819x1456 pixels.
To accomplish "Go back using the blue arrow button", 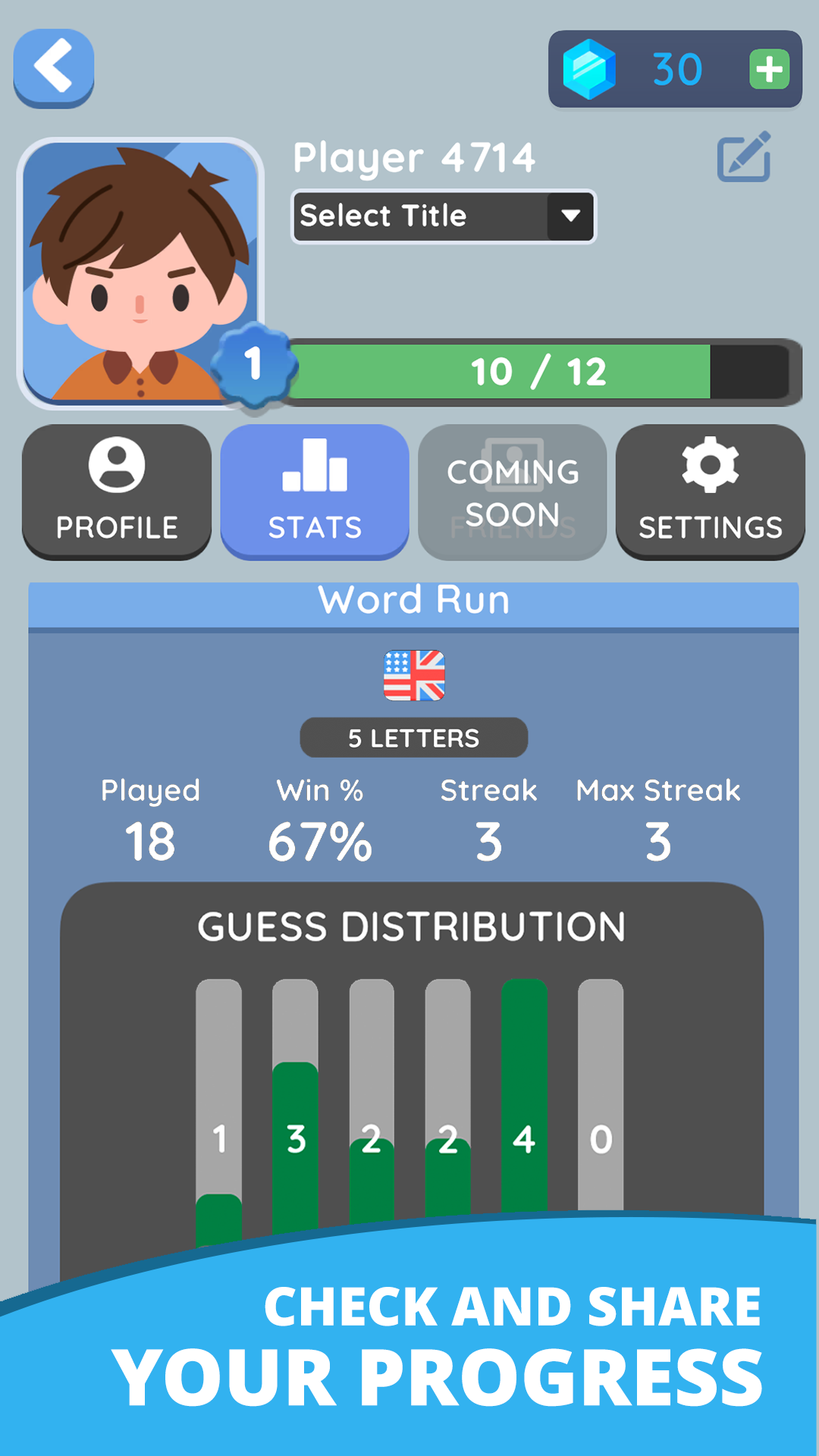I will 54,68.
